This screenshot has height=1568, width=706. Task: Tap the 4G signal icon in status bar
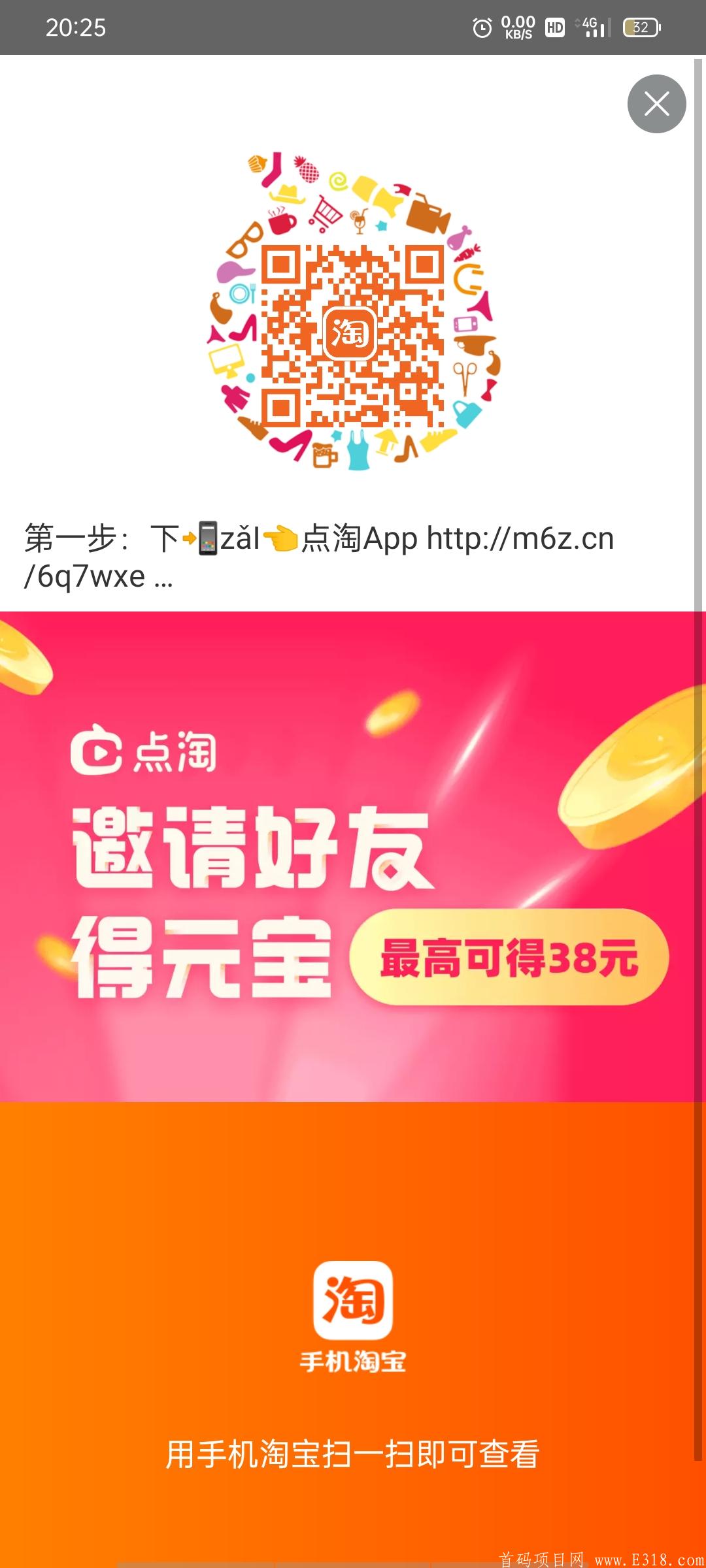588,24
